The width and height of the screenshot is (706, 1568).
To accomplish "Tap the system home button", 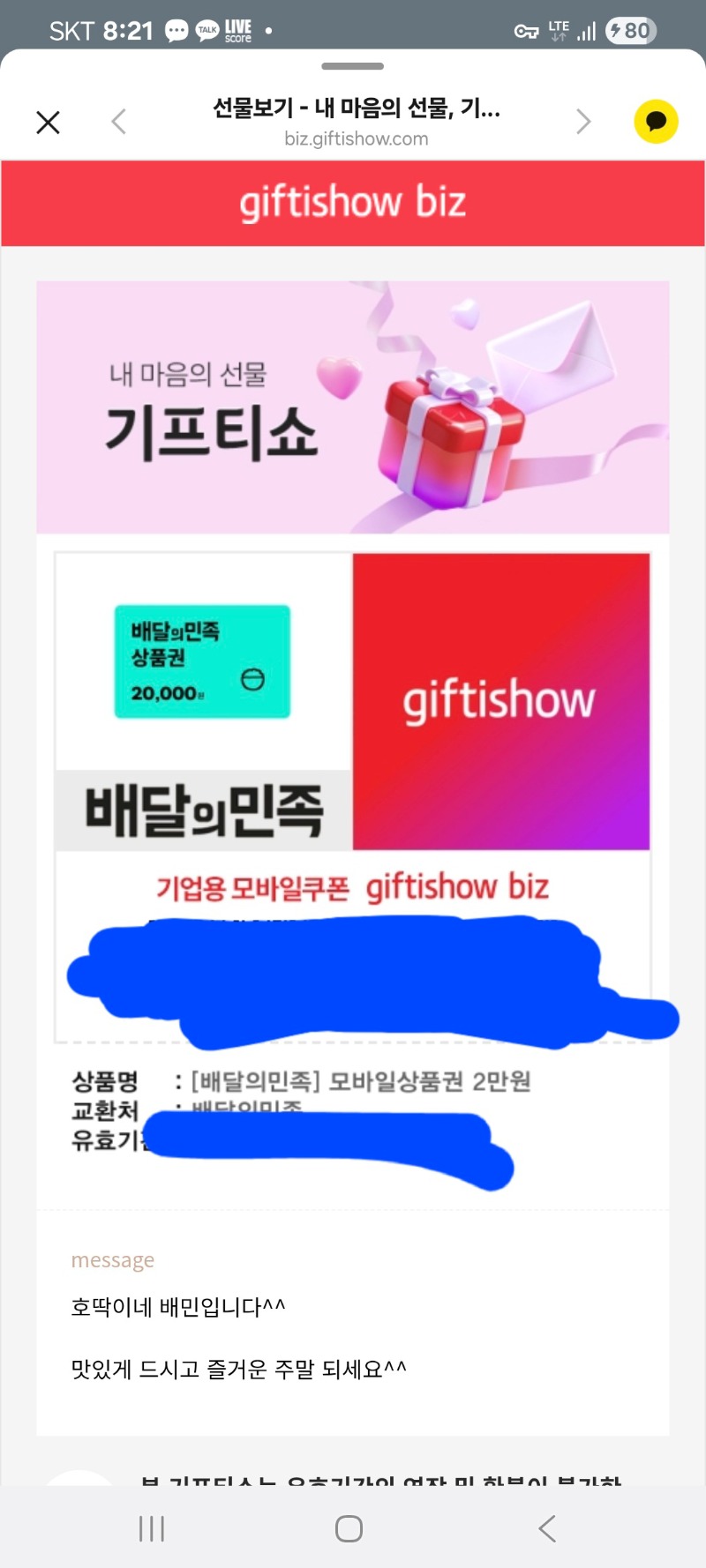I will click(x=349, y=1528).
